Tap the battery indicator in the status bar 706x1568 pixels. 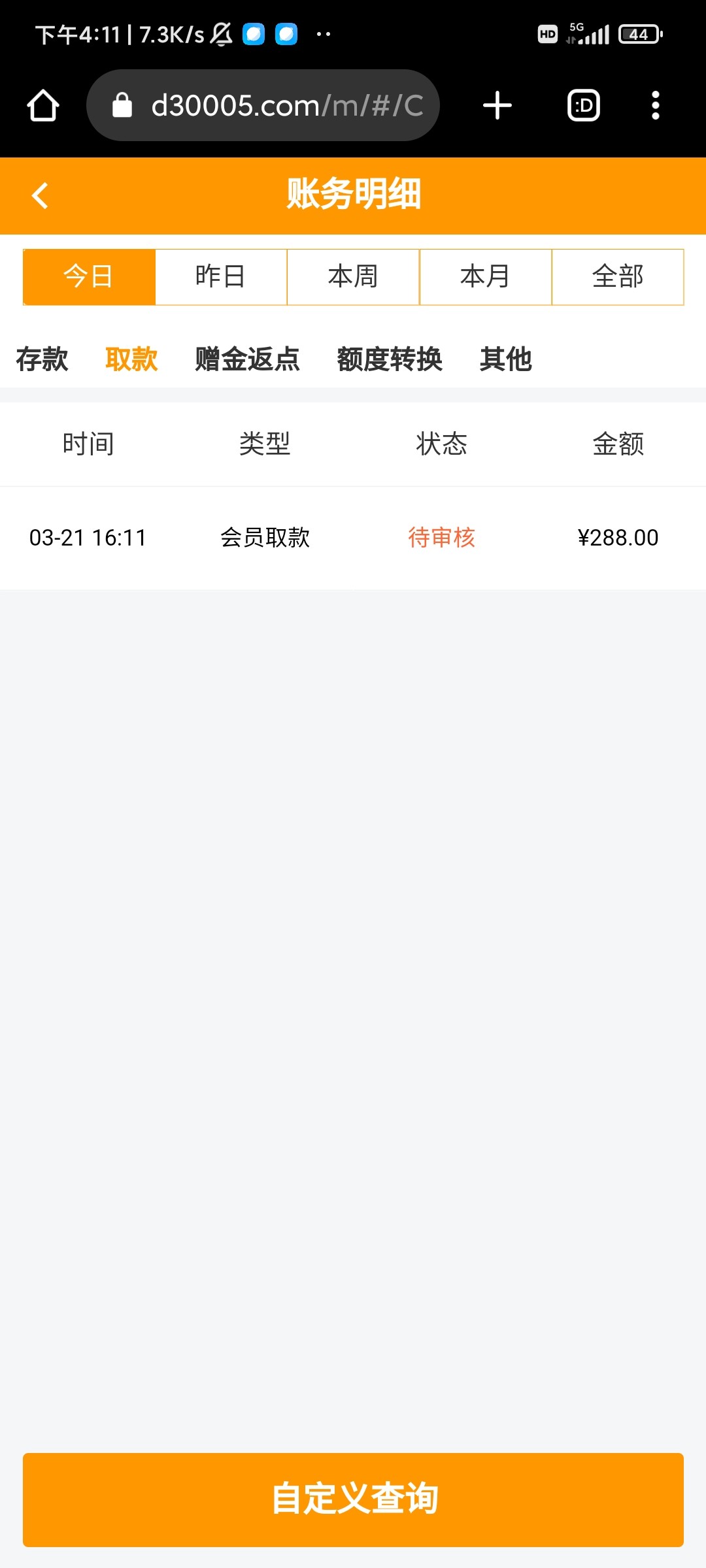pyautogui.click(x=637, y=34)
